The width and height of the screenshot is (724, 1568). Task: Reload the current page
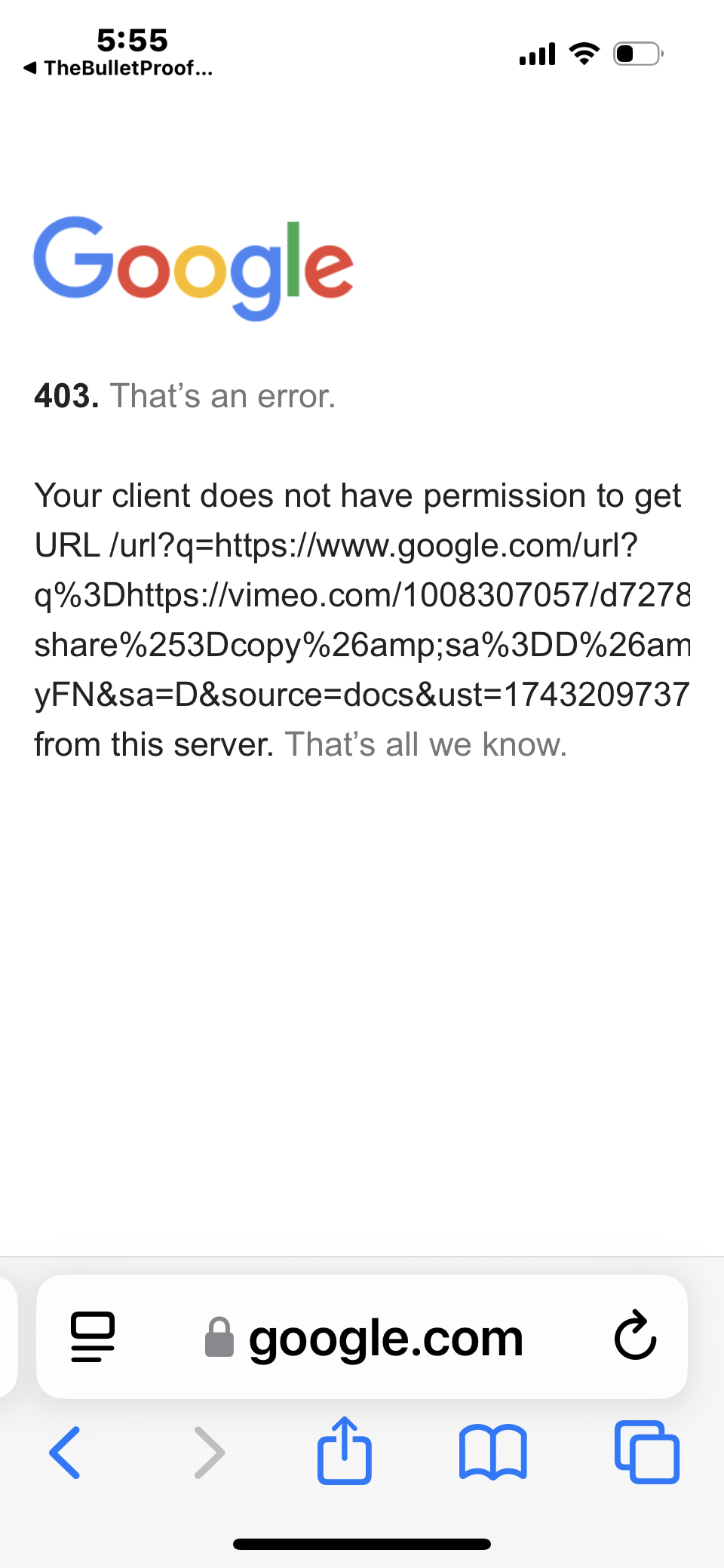click(x=635, y=1336)
